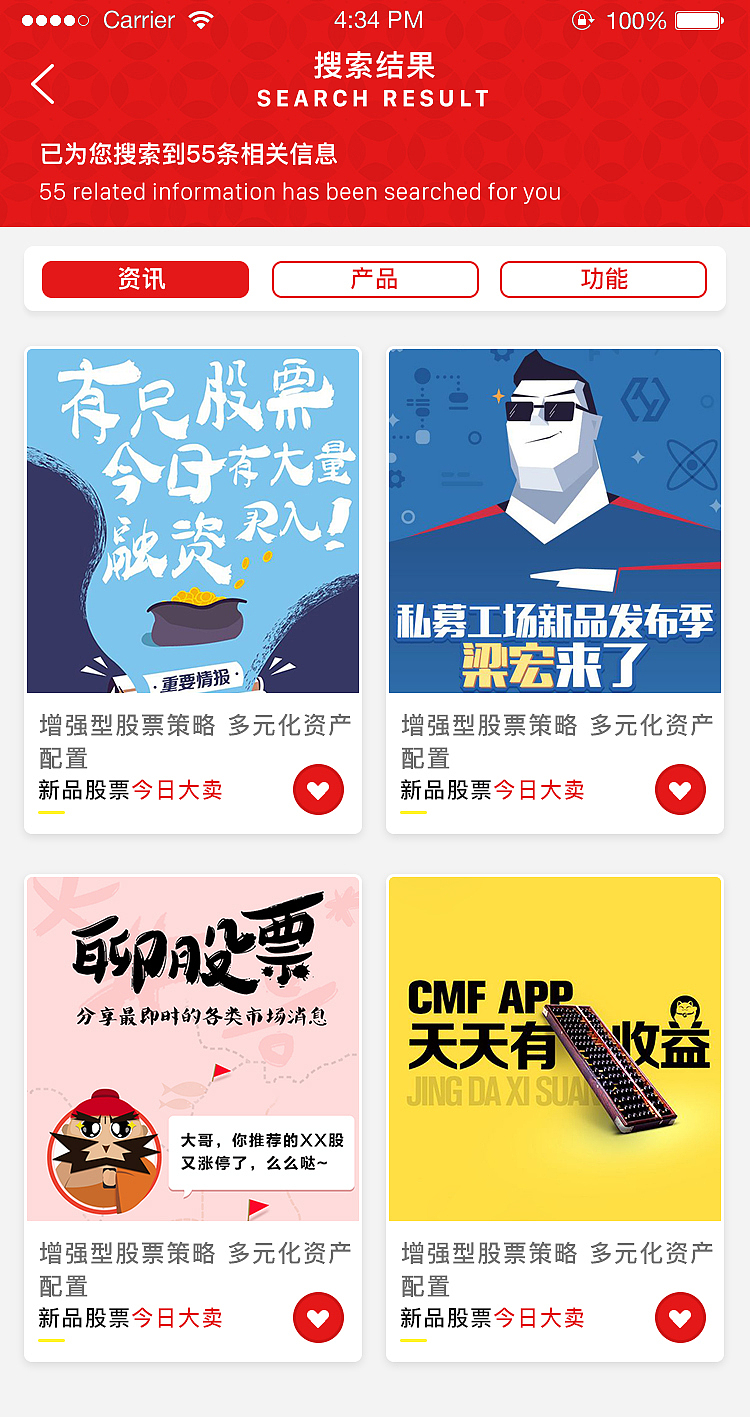Tap the 聊股票 cartoon thumbnail image
The height and width of the screenshot is (1417, 750).
tap(193, 1049)
